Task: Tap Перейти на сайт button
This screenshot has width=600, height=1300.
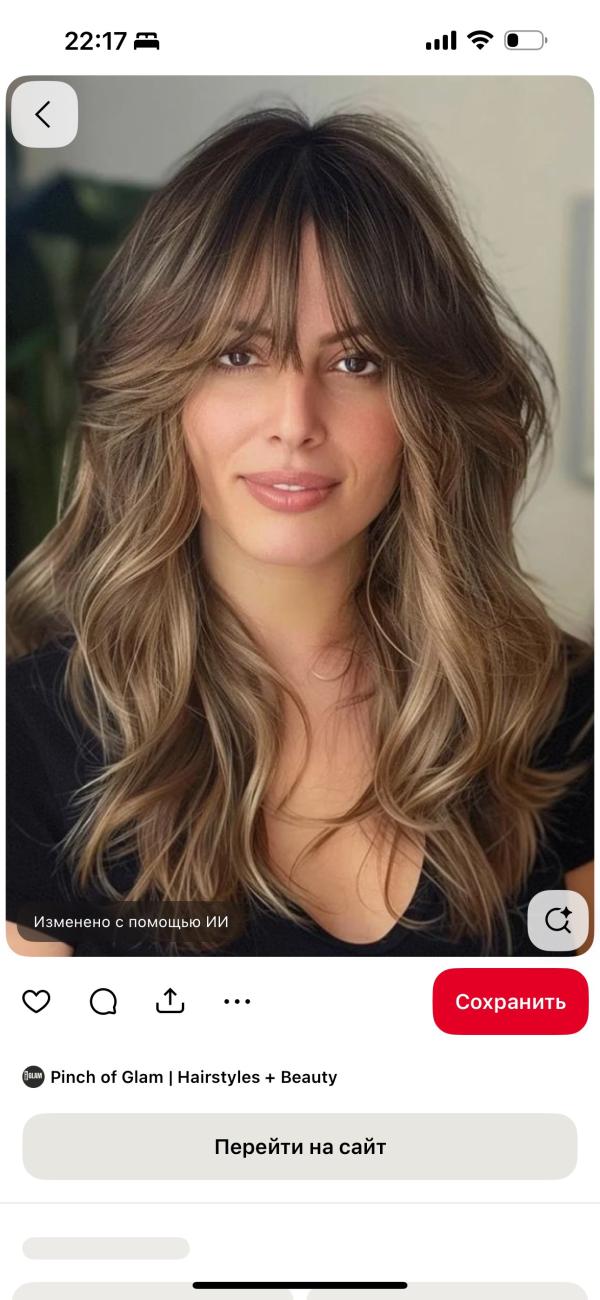Action: tap(300, 1146)
